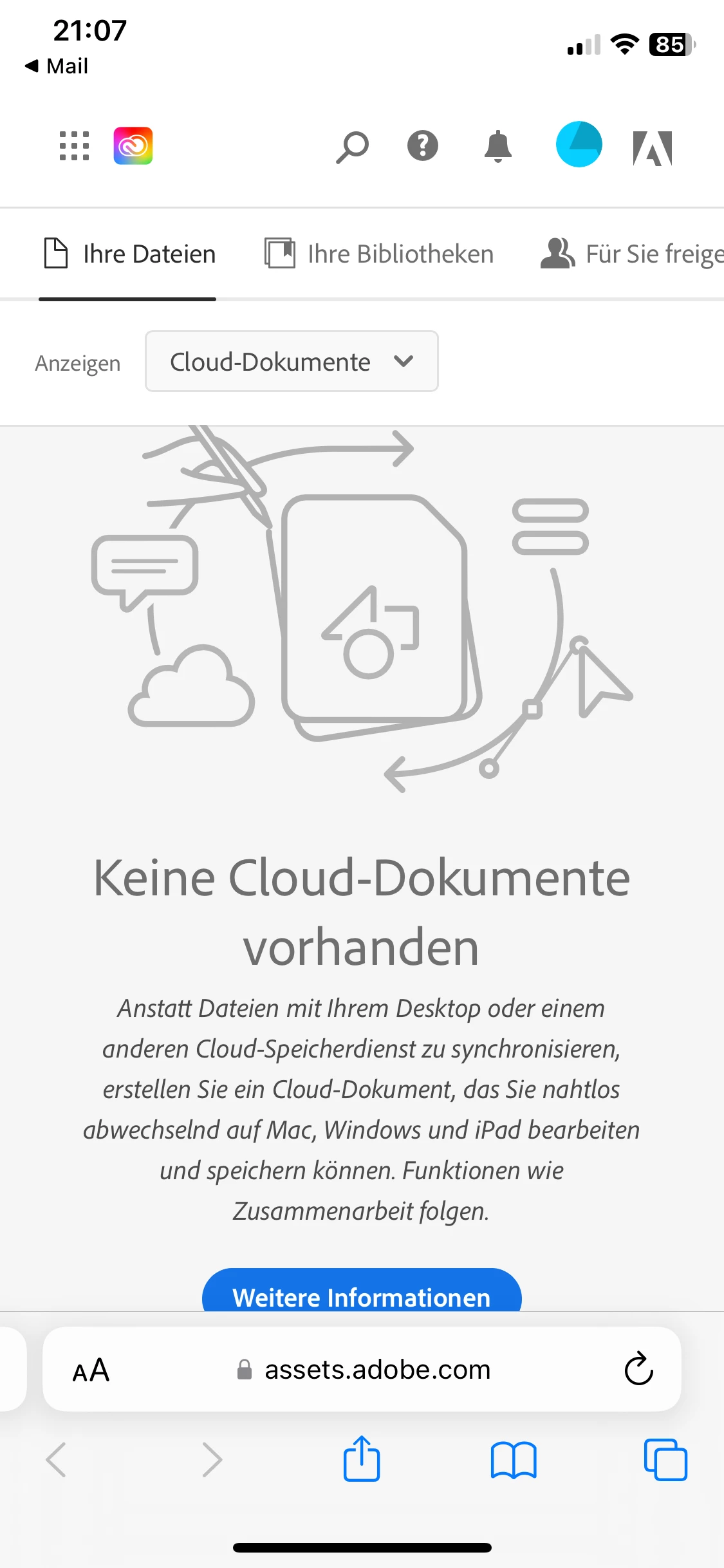Tap the Adobe logo icon
This screenshot has width=724, height=1568.
(652, 148)
